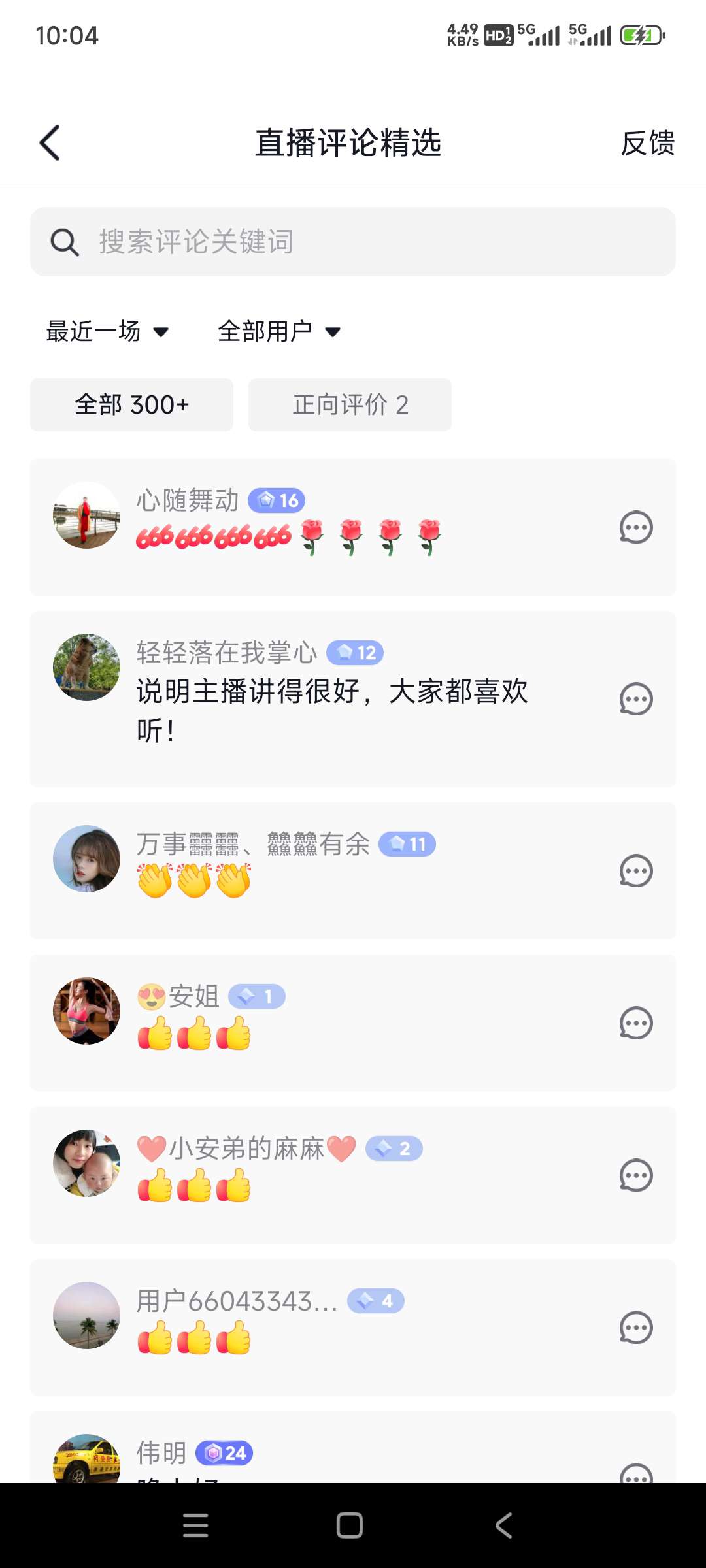Select the 全部 300+ filter tab

[131, 404]
